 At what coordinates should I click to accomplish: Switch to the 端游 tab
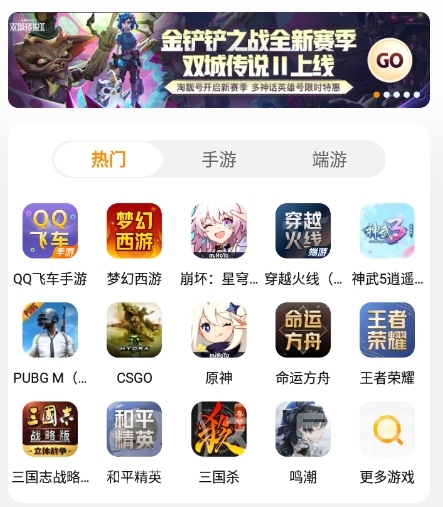tap(329, 159)
